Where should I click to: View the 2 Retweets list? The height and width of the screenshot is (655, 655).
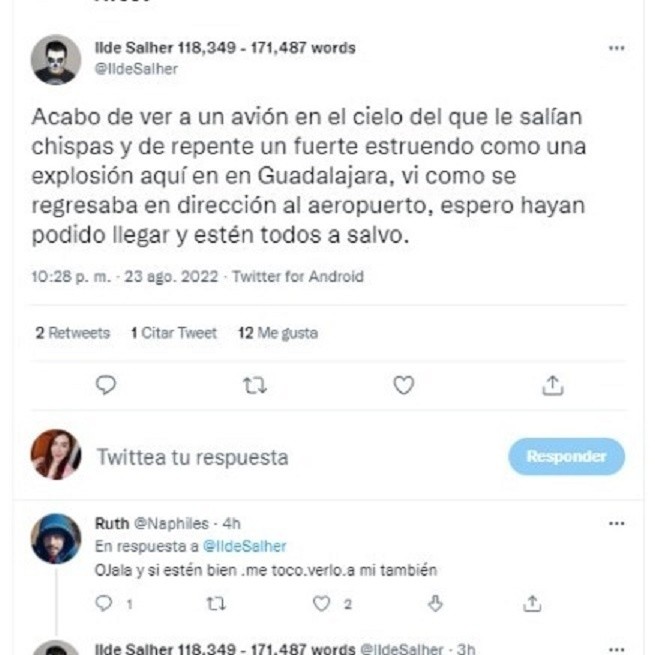click(72, 333)
